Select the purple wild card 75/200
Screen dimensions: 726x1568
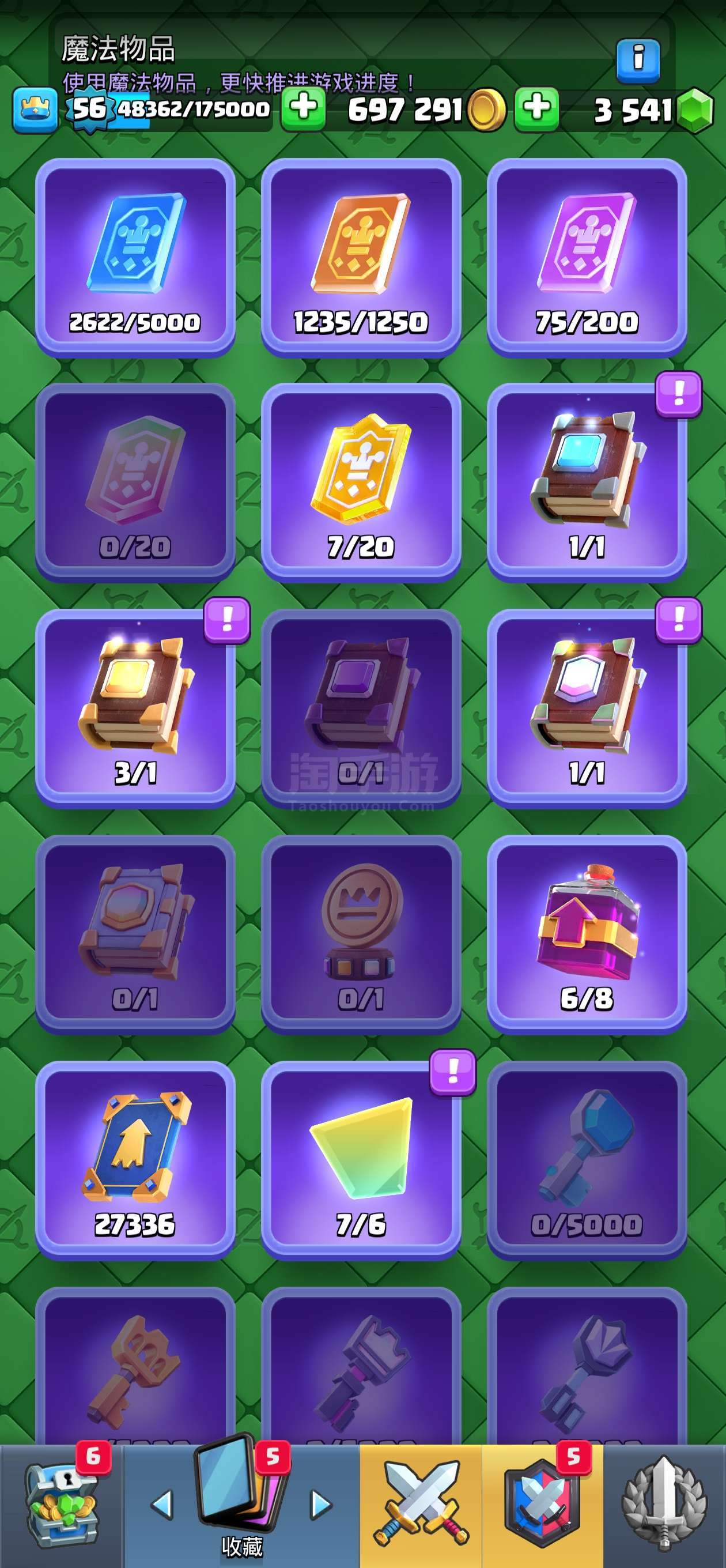(x=587, y=258)
